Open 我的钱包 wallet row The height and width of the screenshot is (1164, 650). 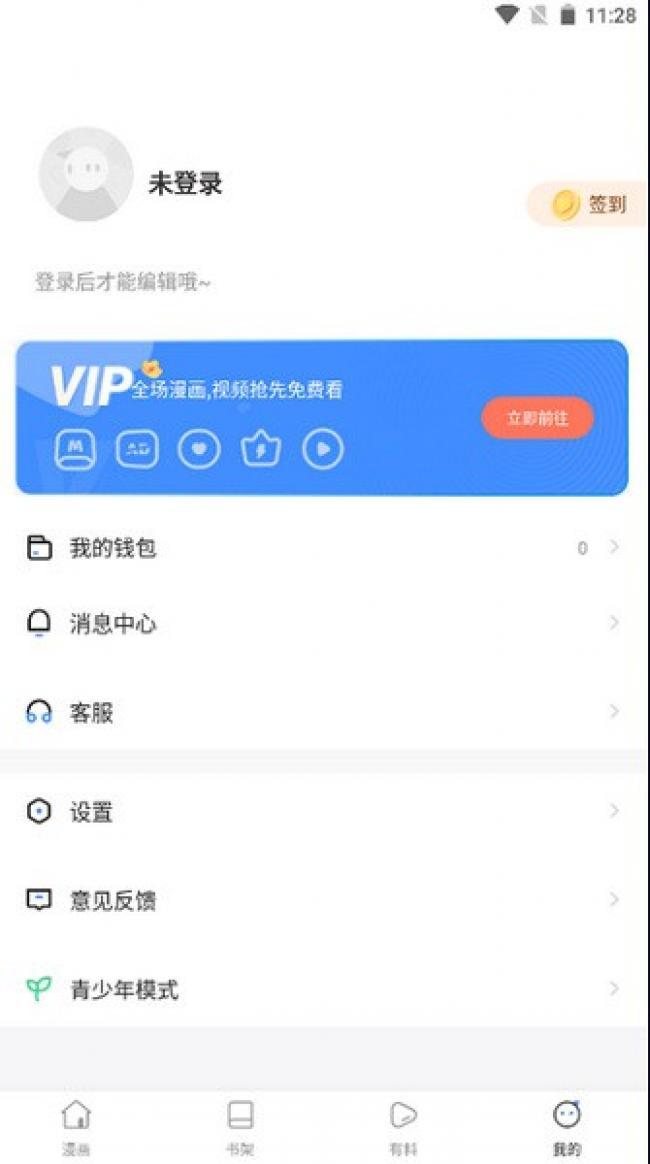tap(323, 548)
